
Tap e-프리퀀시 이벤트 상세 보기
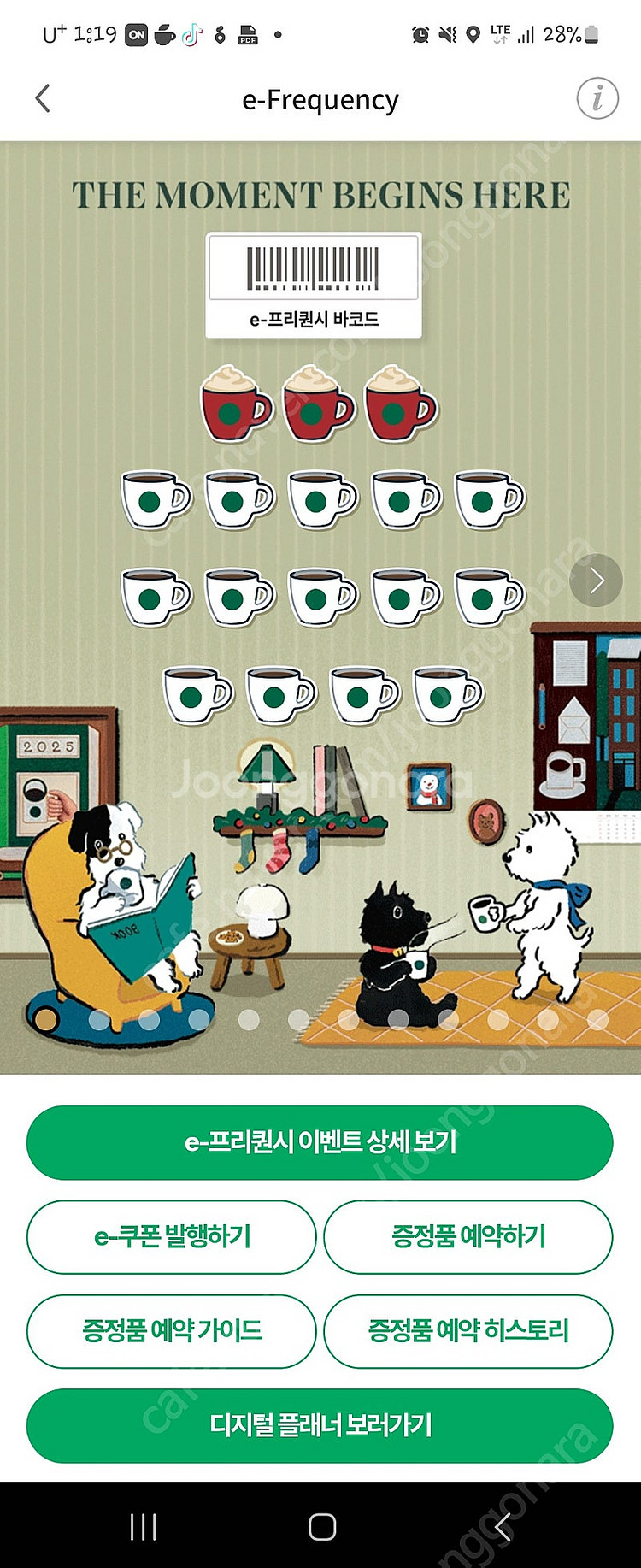pyautogui.click(x=320, y=1143)
